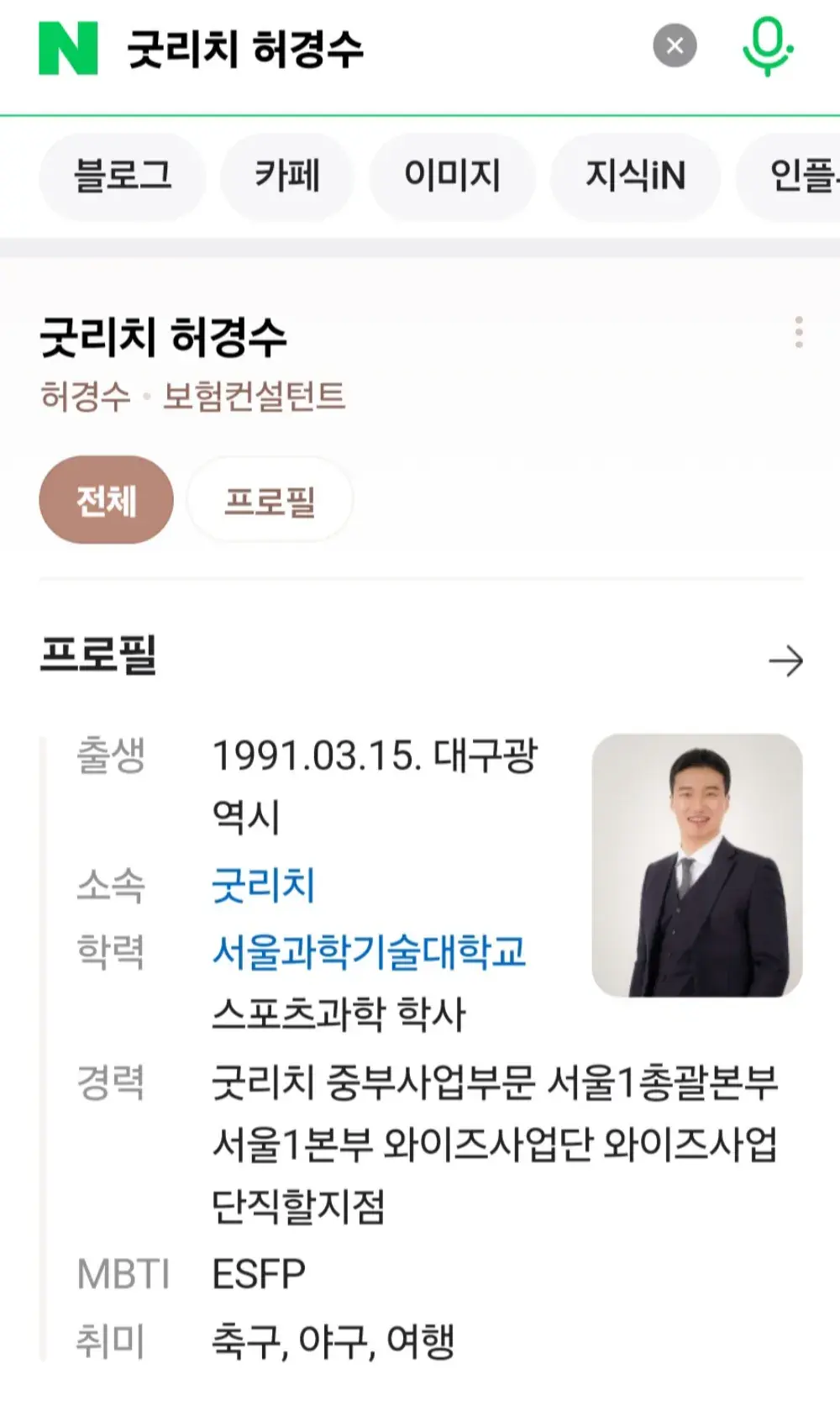Select the 전체 chip
The image size is (840, 1411).
click(106, 501)
